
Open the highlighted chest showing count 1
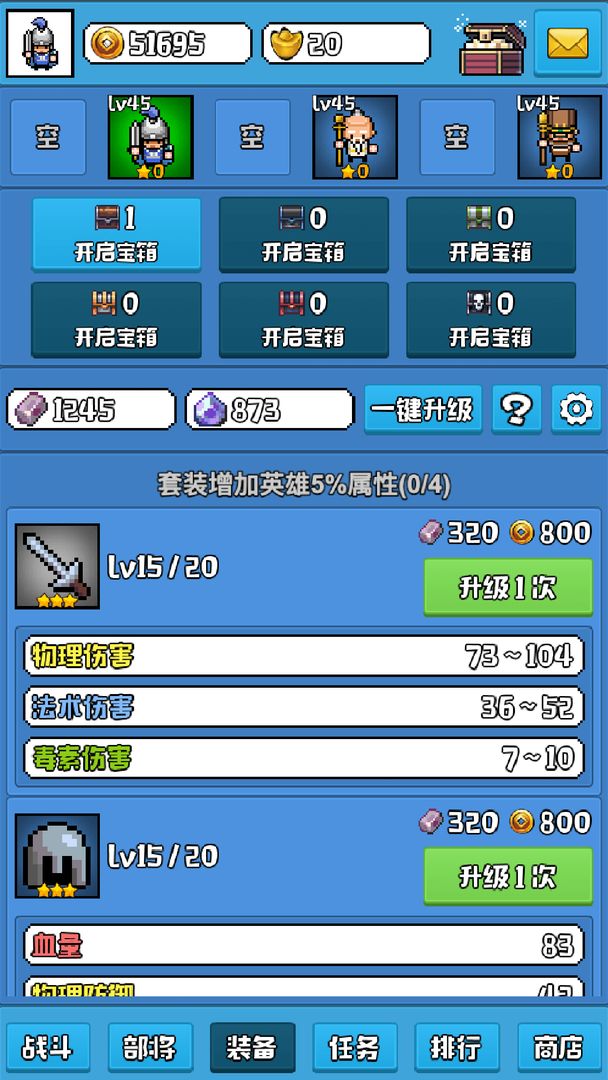tap(116, 234)
